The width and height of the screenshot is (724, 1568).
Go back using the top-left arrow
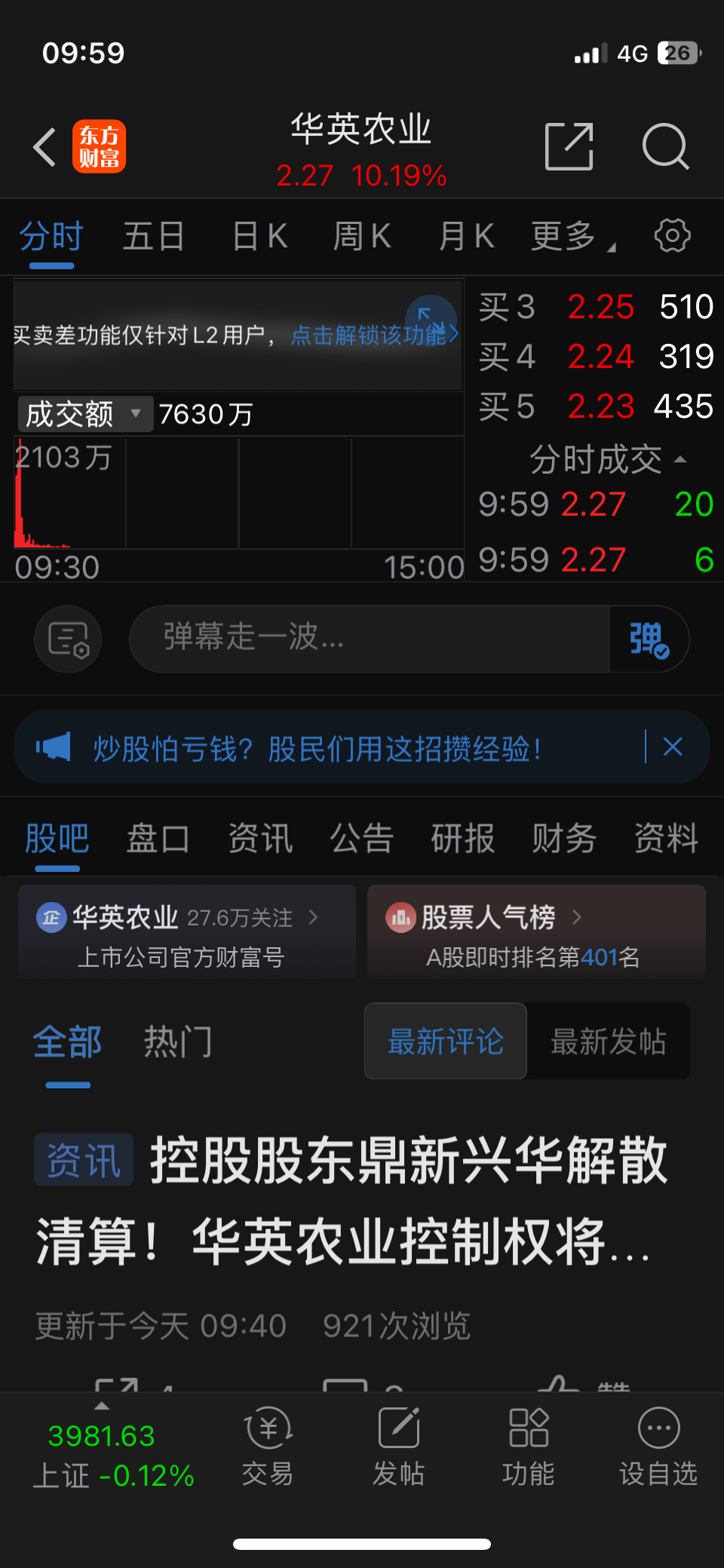pos(44,146)
